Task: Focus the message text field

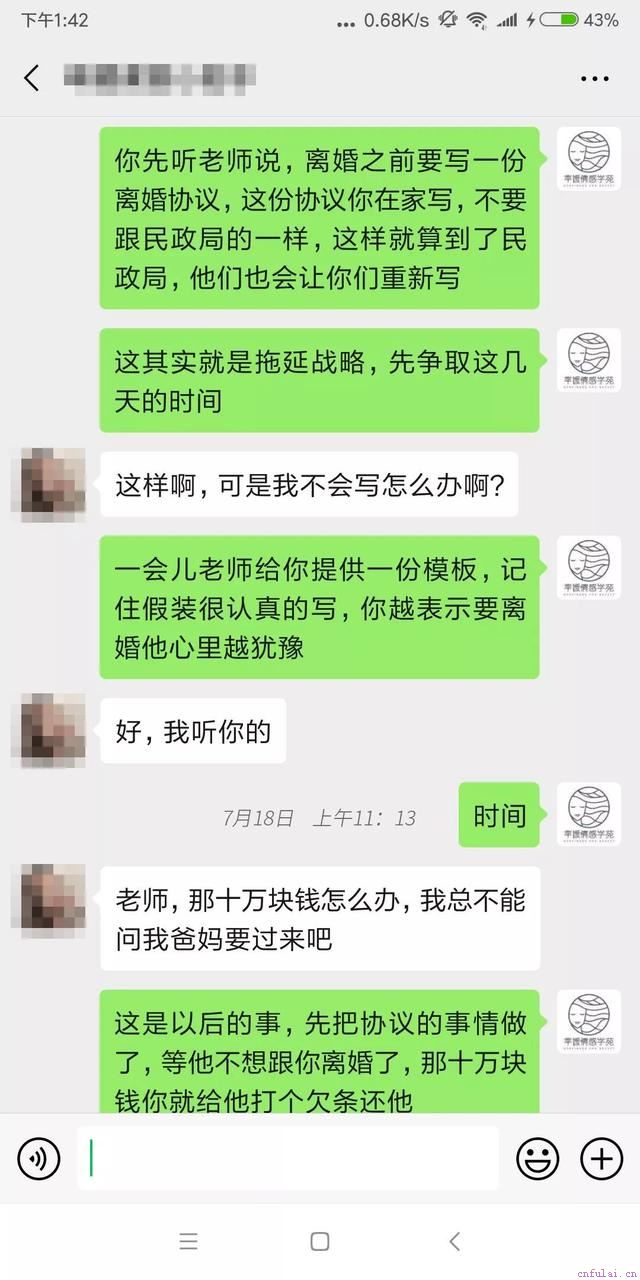Action: coord(288,1159)
